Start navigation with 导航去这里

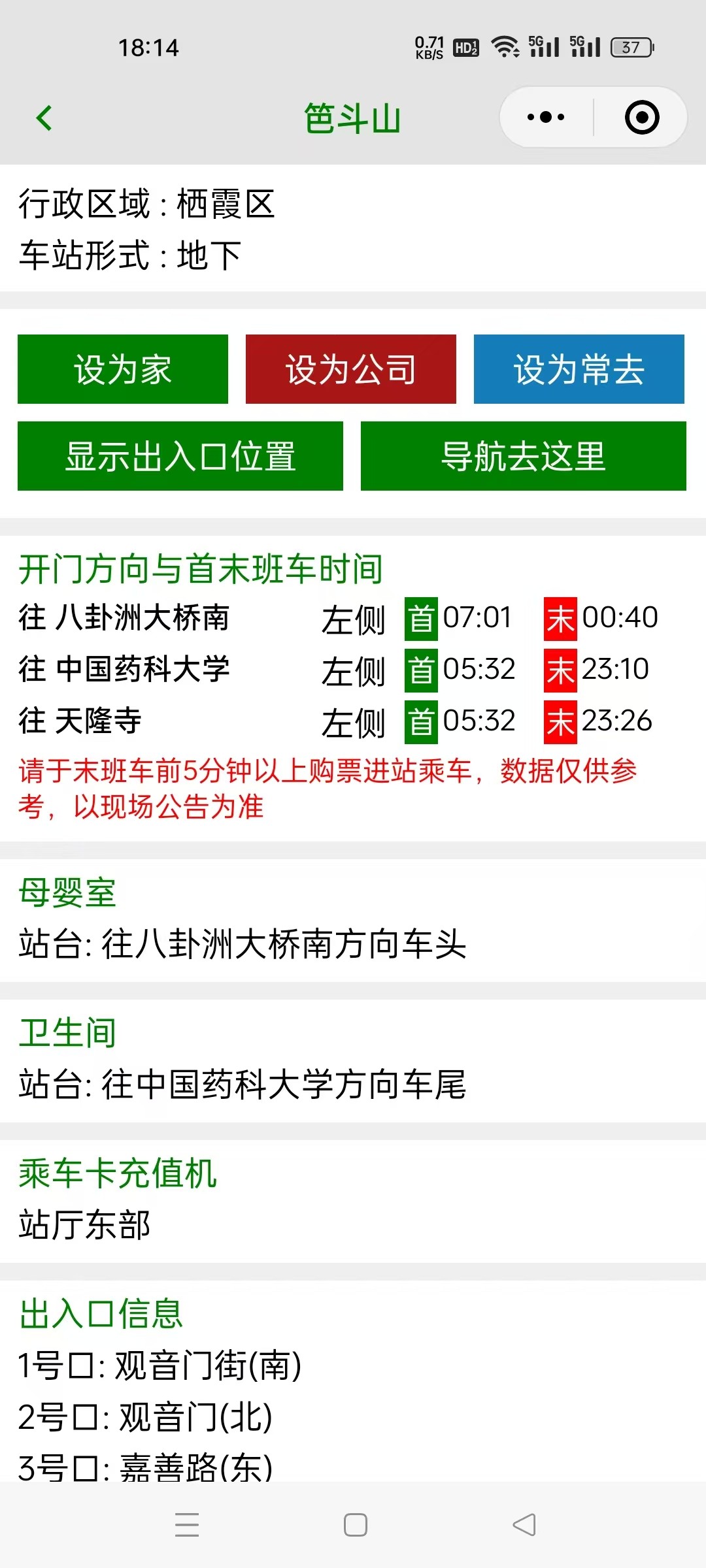click(524, 456)
